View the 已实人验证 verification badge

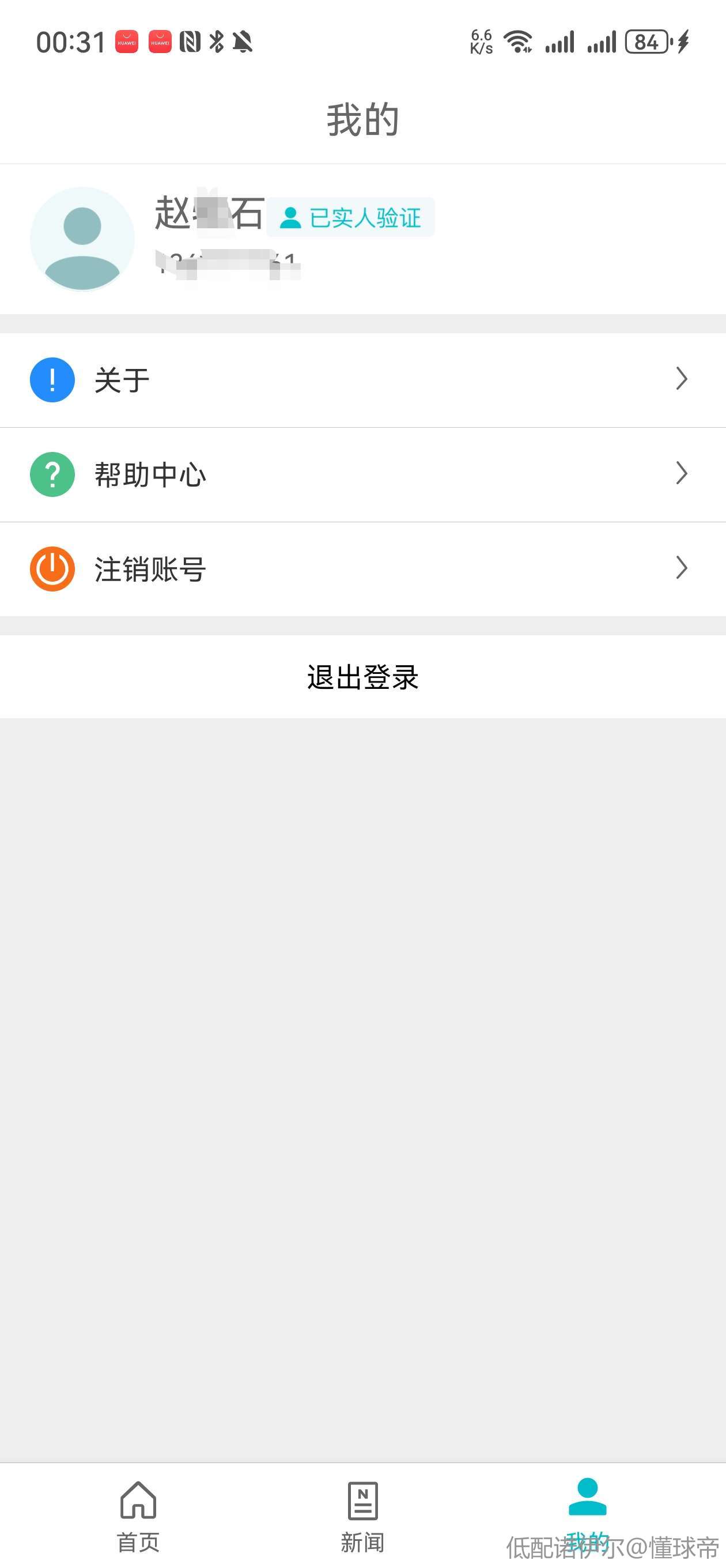351,217
